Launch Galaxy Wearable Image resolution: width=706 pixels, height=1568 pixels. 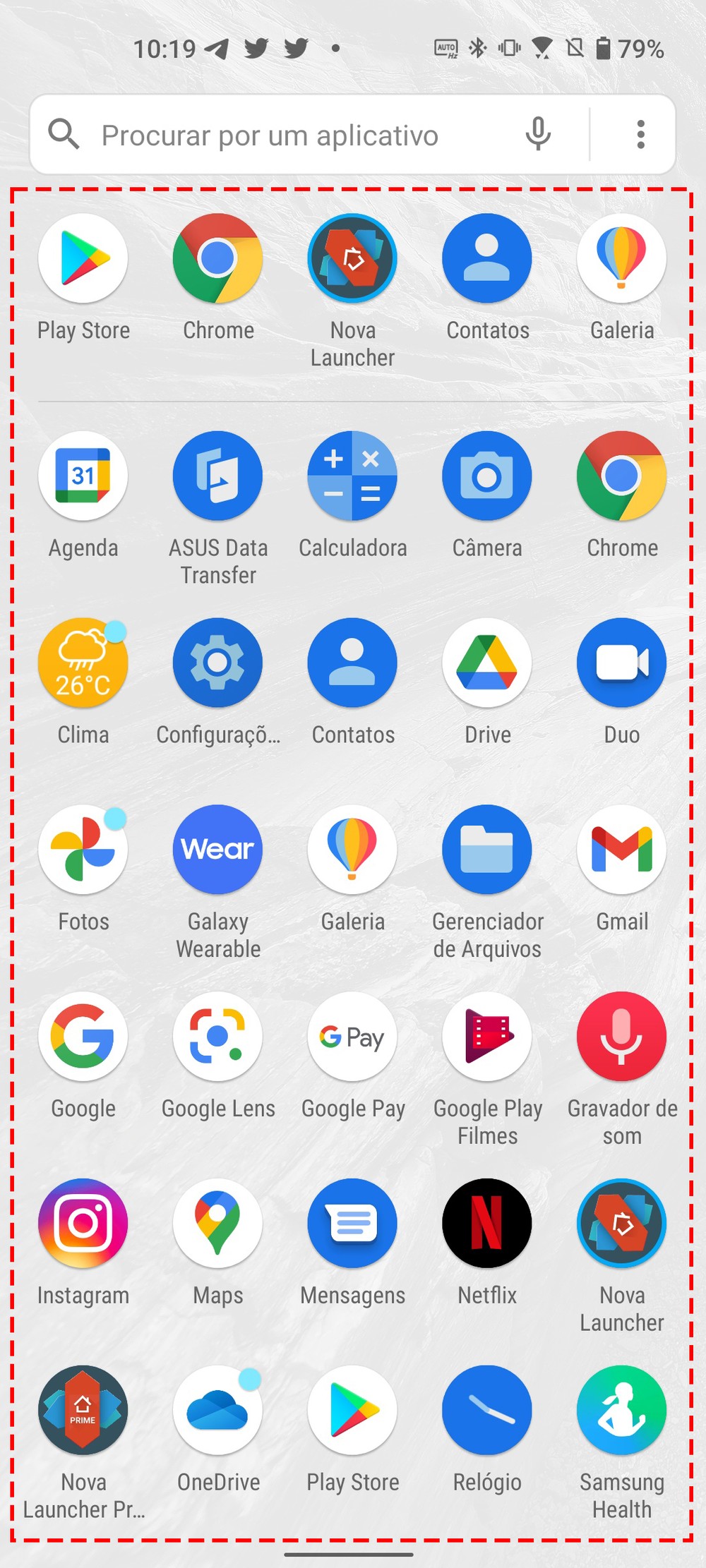(x=218, y=850)
